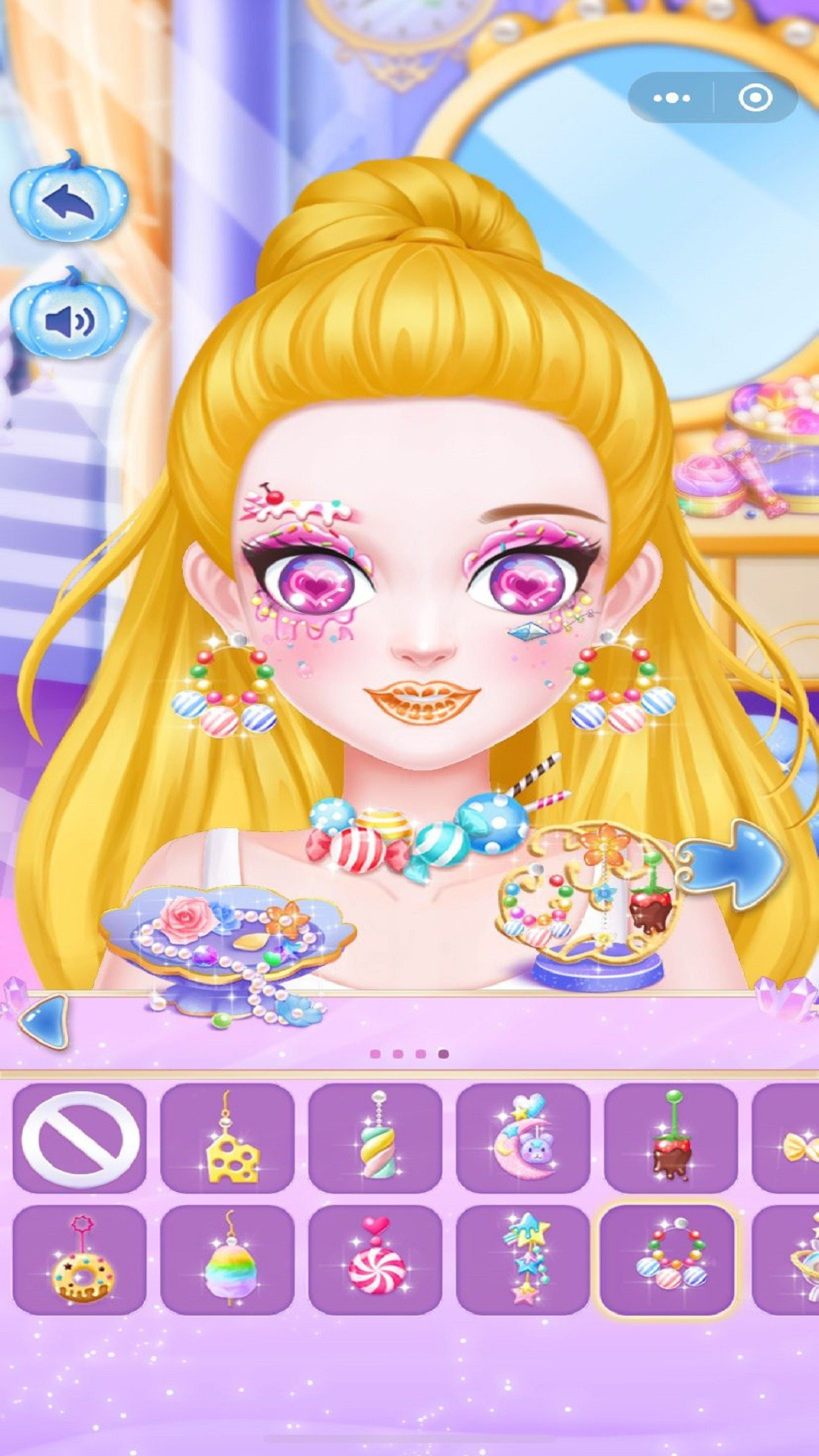The height and width of the screenshot is (1456, 819).
Task: Select the cheese earring
Action: [x=227, y=1138]
